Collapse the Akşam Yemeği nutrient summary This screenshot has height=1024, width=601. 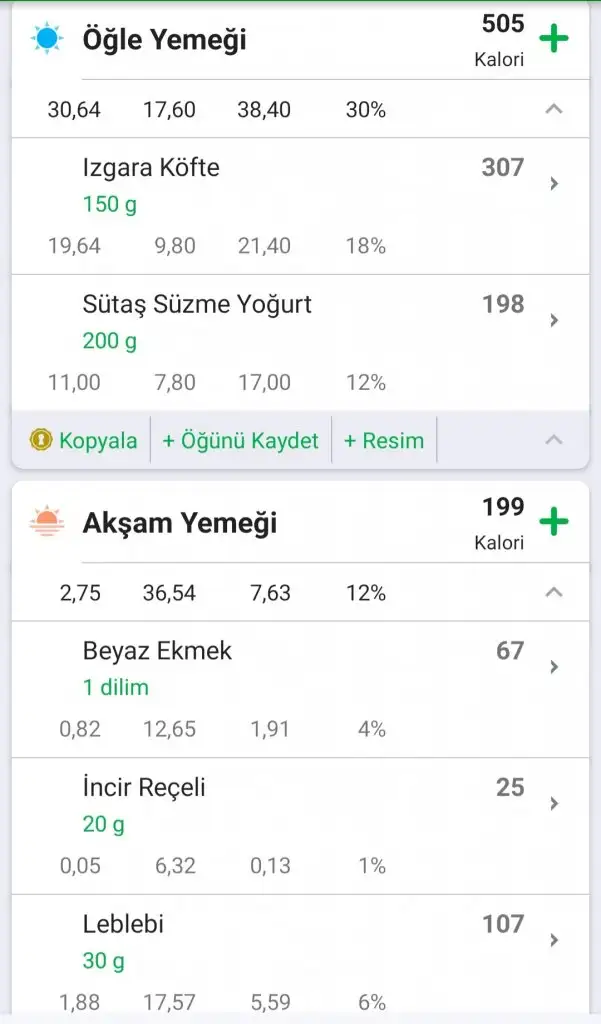[553, 593]
